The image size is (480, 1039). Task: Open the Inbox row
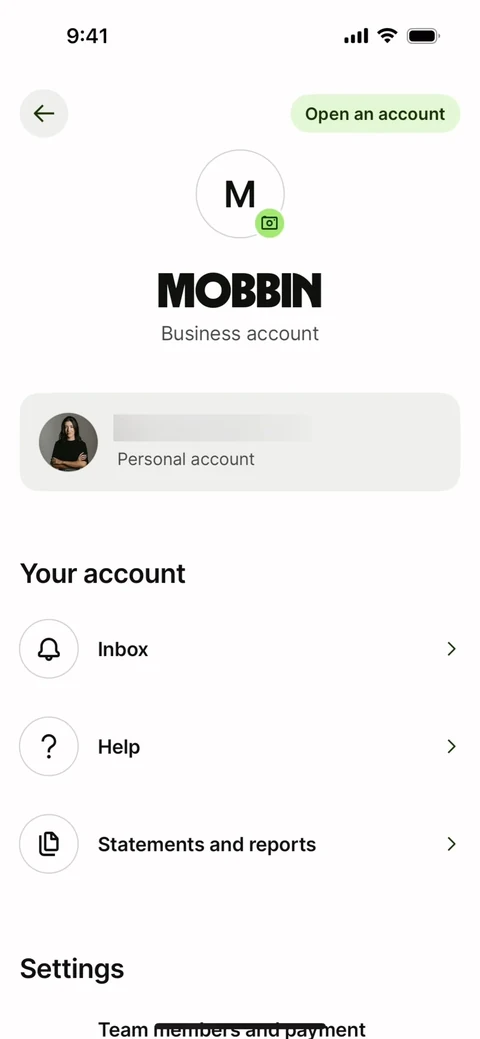point(240,649)
